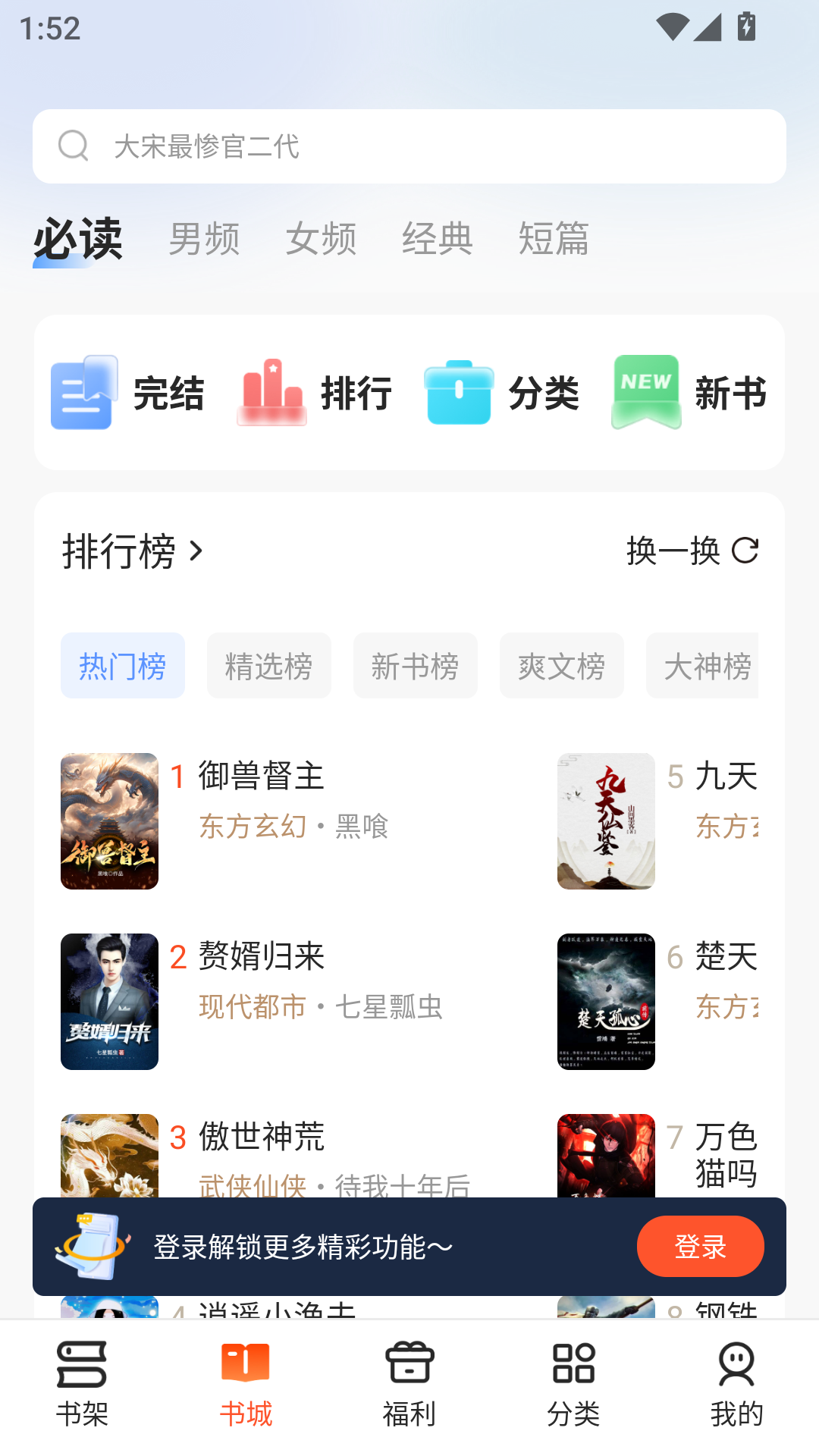This screenshot has height=1456, width=819.
Task: Tap the 赘婿归来 cover thumbnail
Action: coord(108,1003)
